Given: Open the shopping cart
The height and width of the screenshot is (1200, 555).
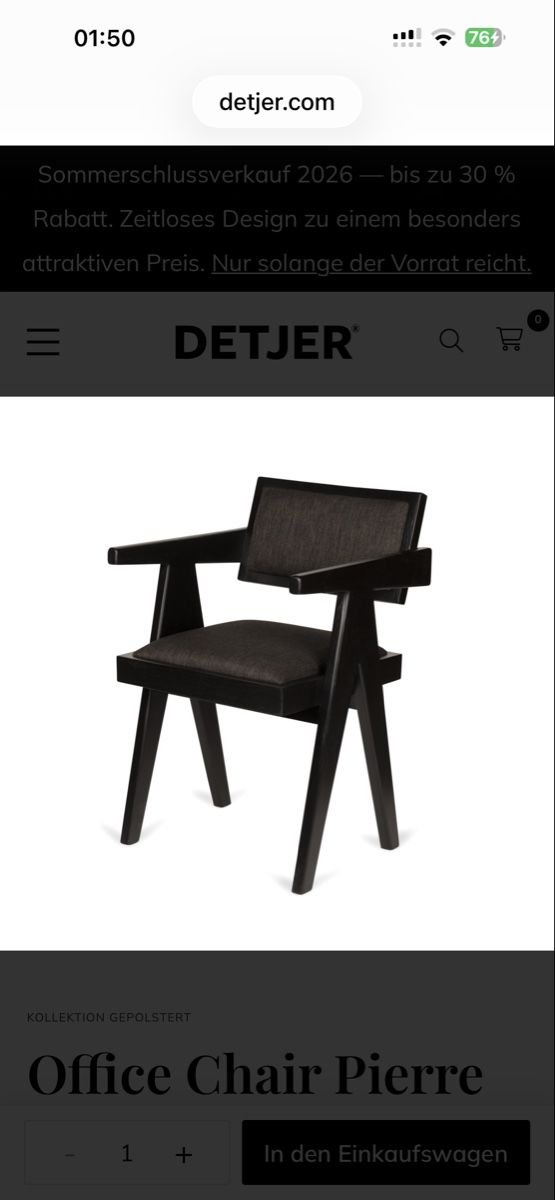Looking at the screenshot, I should pyautogui.click(x=511, y=338).
